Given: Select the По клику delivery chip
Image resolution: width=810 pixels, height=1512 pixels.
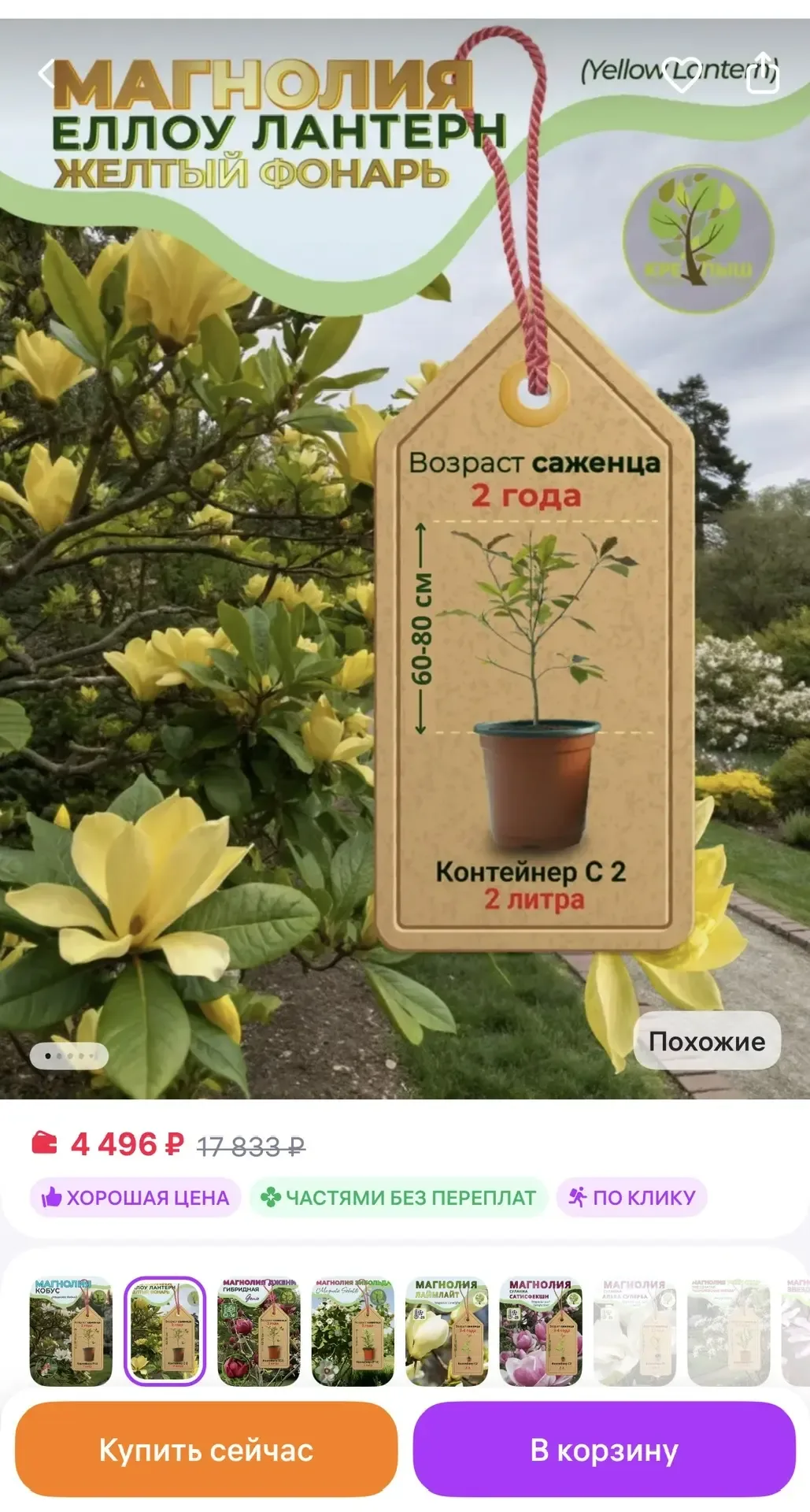Looking at the screenshot, I should tap(631, 1198).
